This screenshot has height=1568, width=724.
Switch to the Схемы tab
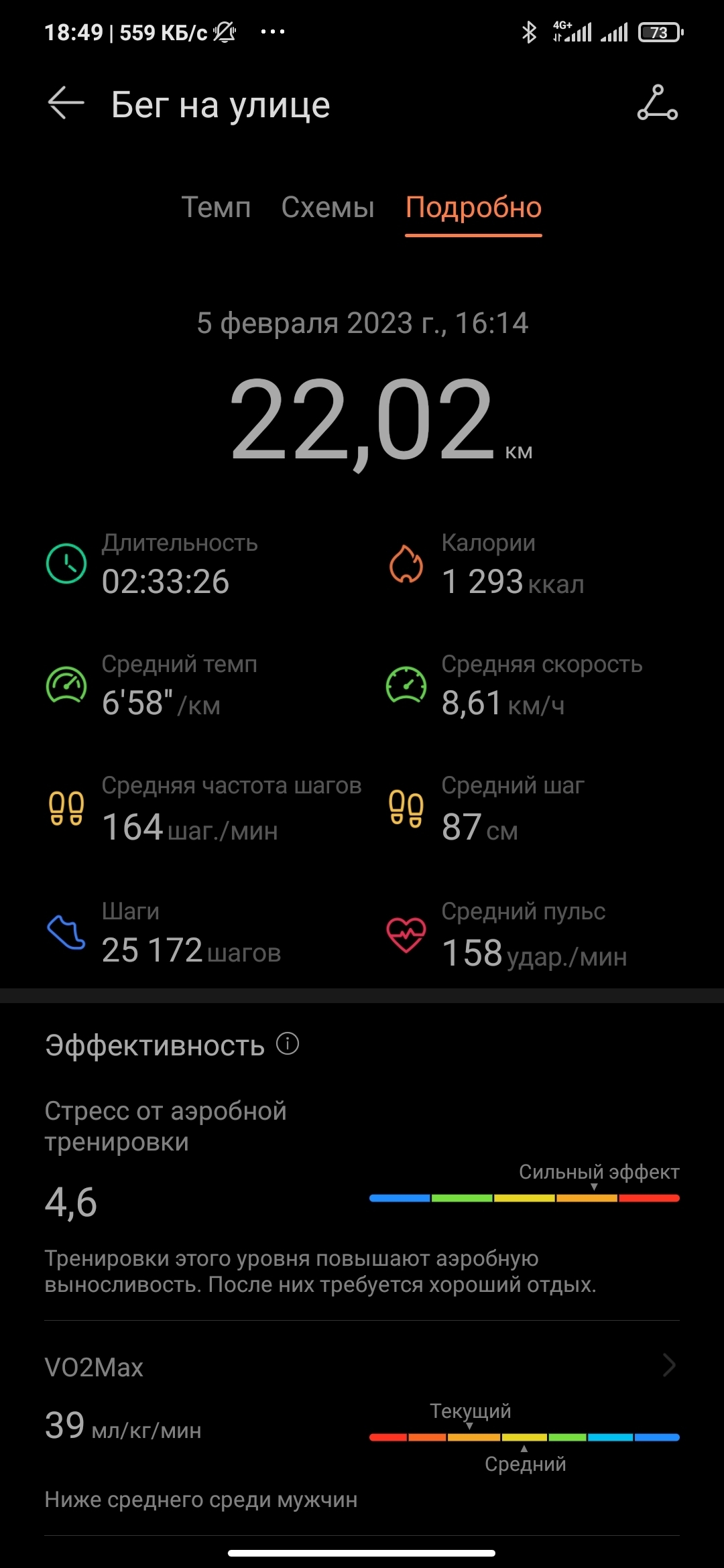[328, 208]
